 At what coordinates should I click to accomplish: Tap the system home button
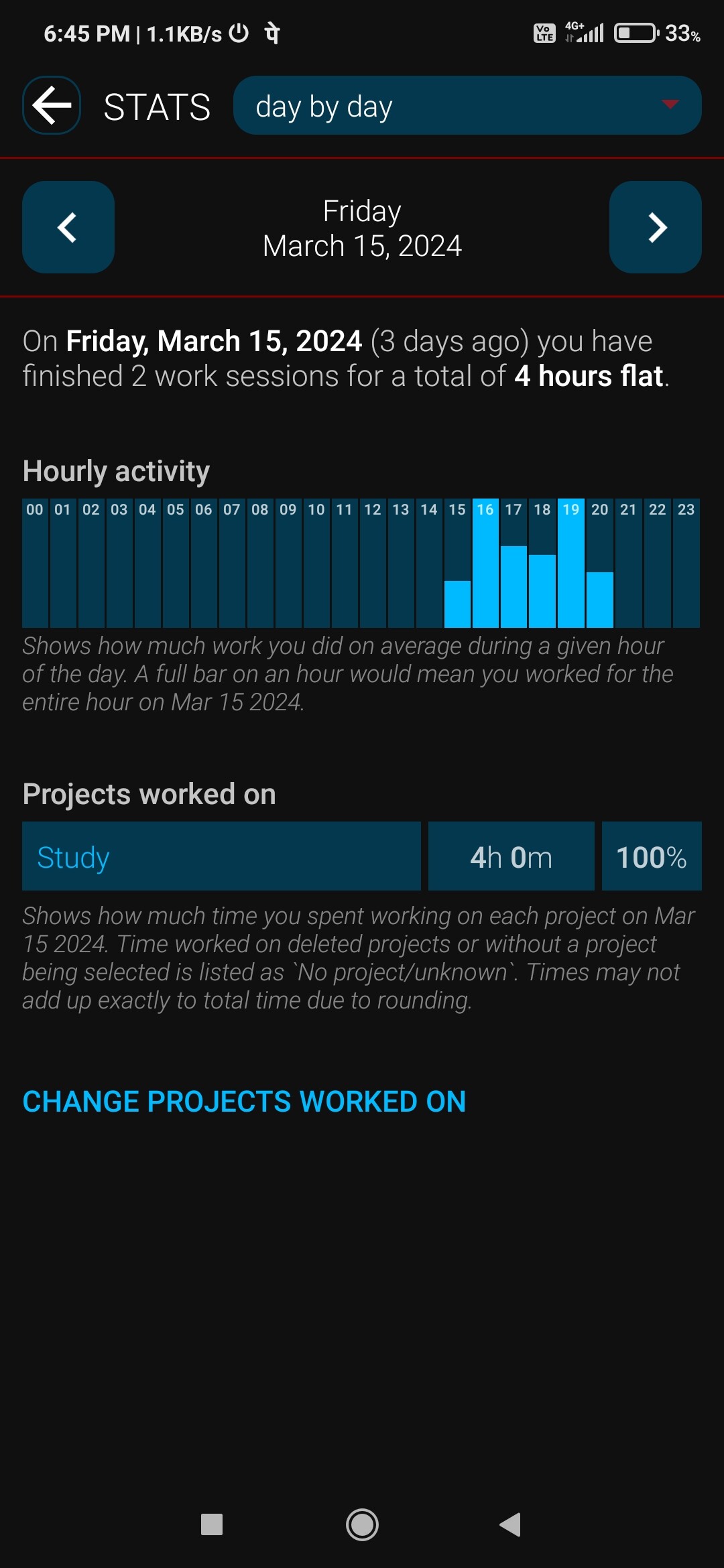(362, 1525)
